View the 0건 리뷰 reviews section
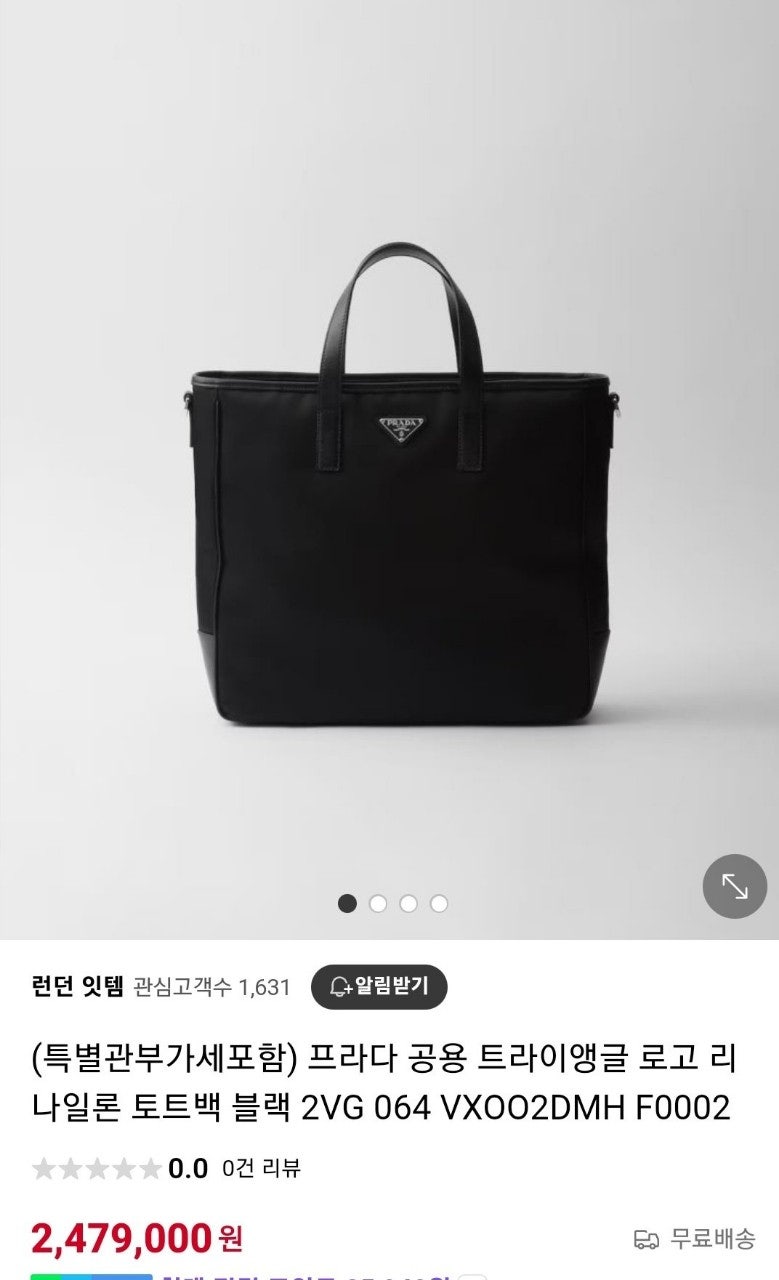The width and height of the screenshot is (779, 1280). [261, 1168]
